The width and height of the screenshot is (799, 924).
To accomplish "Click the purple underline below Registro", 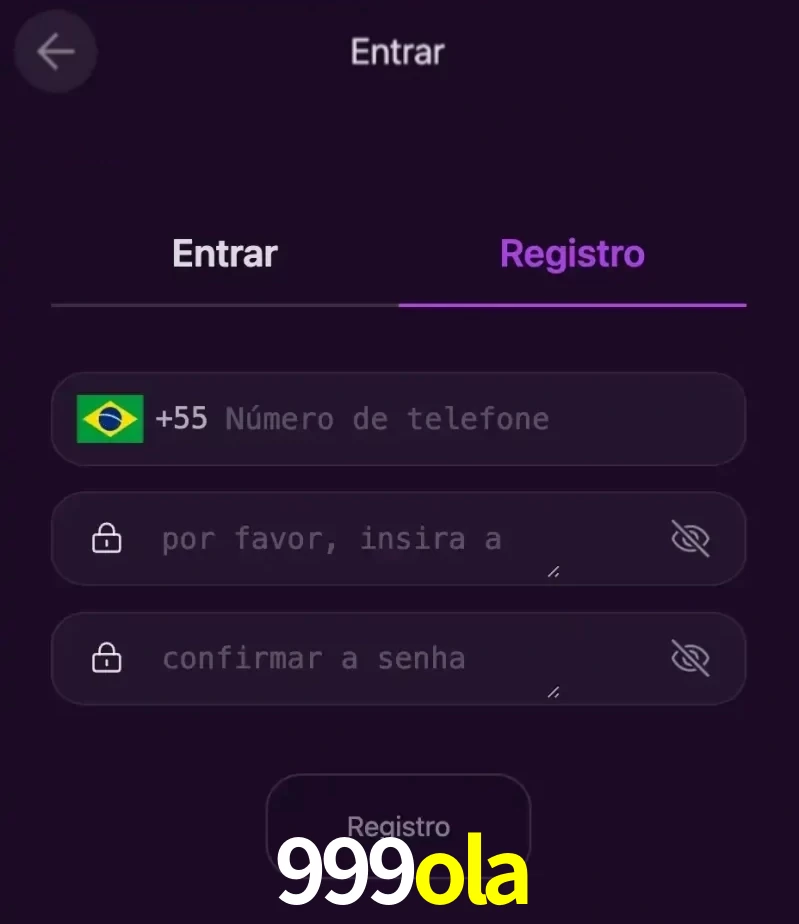I will coord(571,303).
